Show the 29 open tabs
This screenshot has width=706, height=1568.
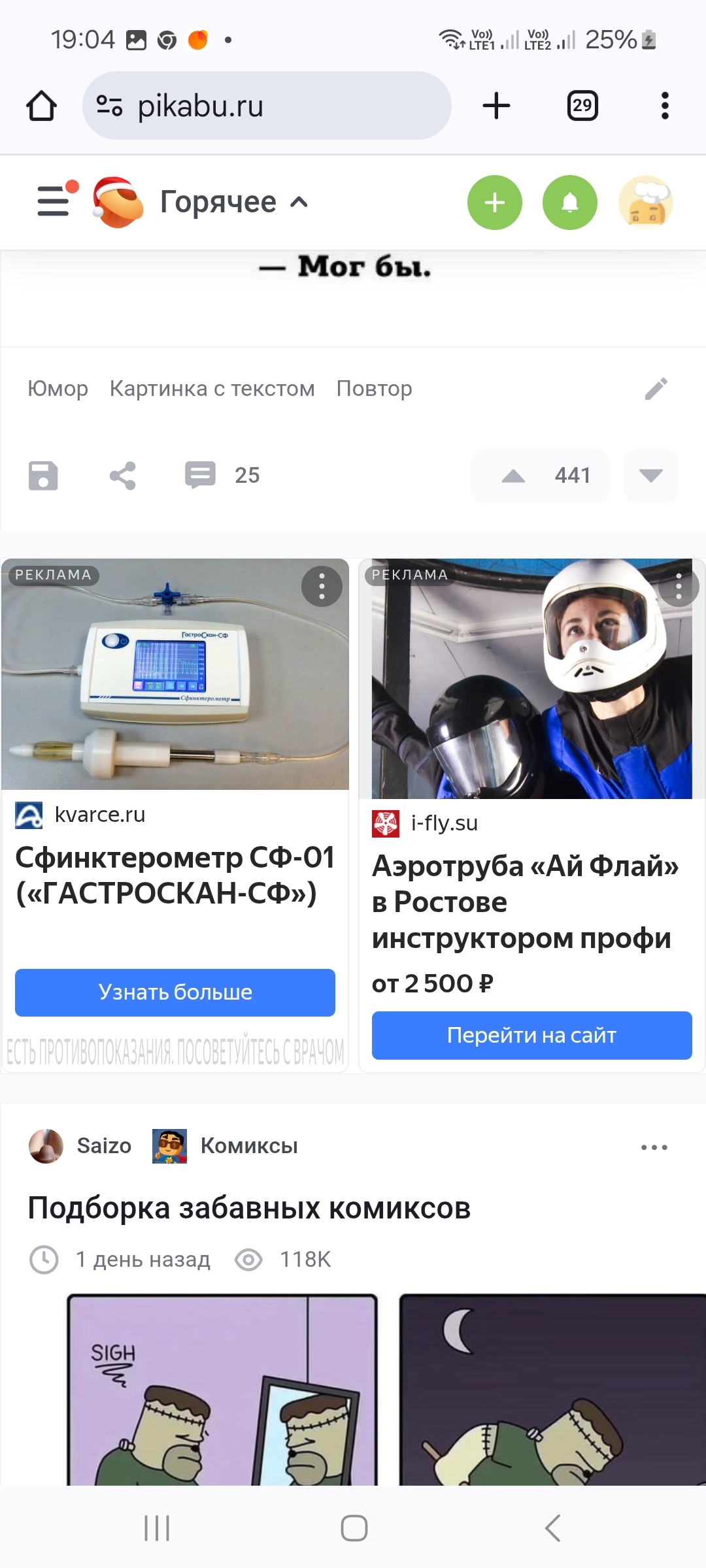click(x=582, y=106)
